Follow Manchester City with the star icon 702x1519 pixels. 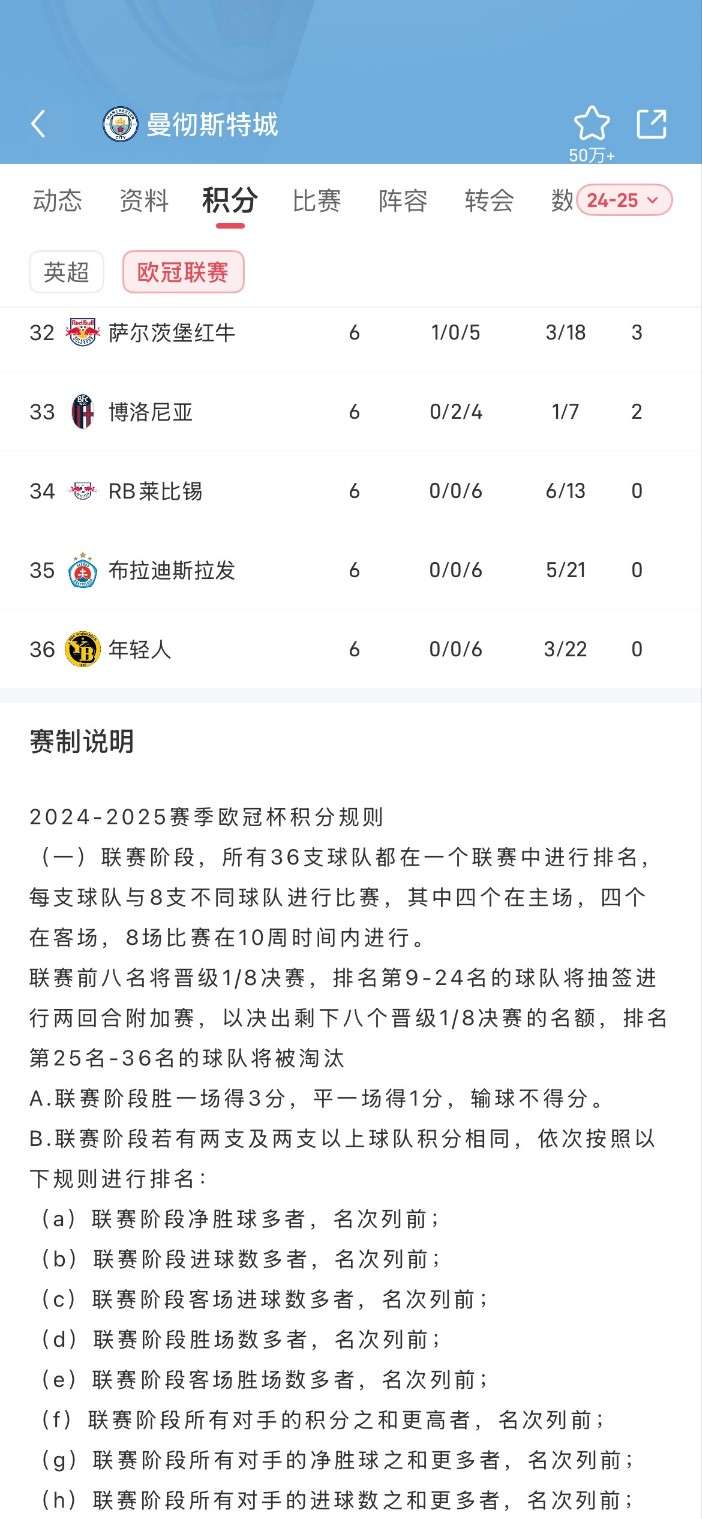[592, 124]
